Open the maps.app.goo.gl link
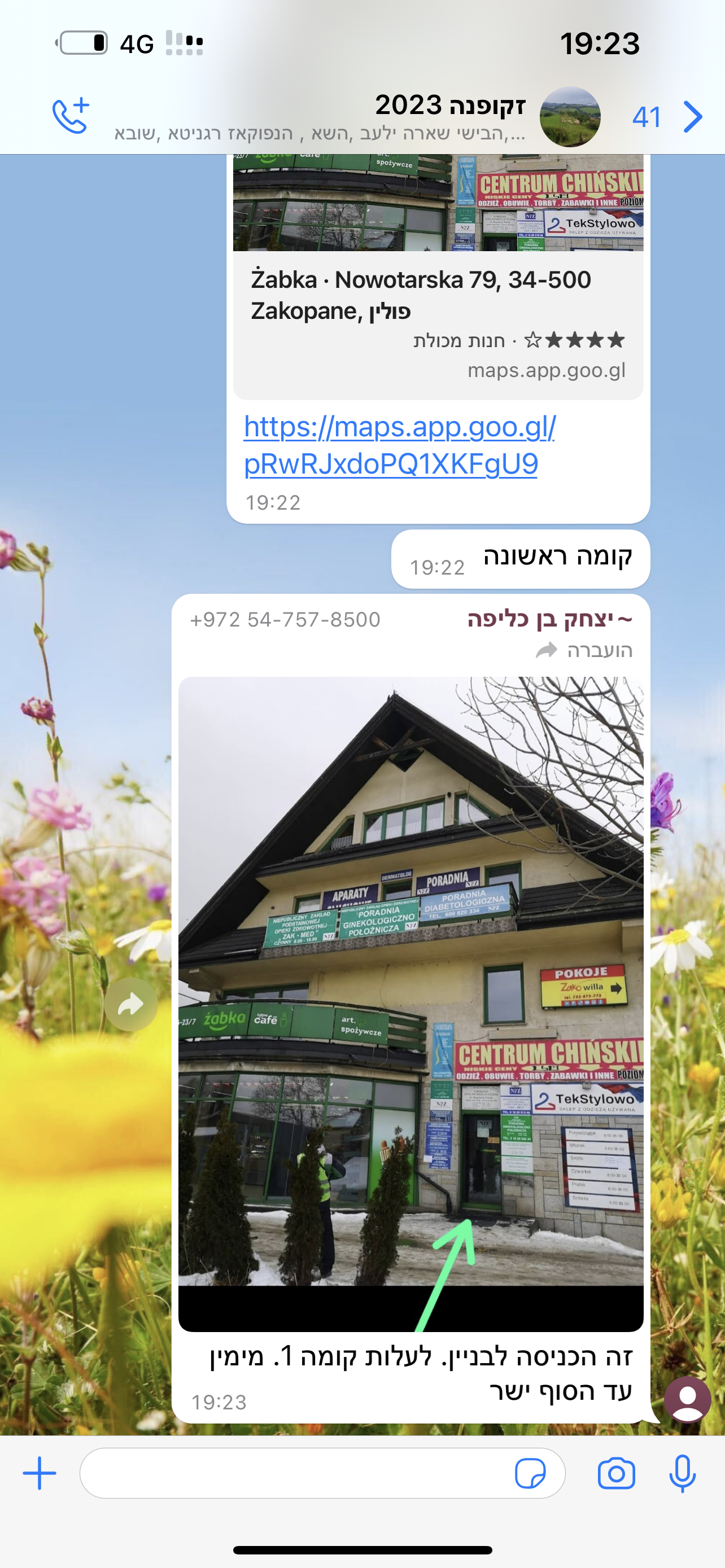 (399, 445)
